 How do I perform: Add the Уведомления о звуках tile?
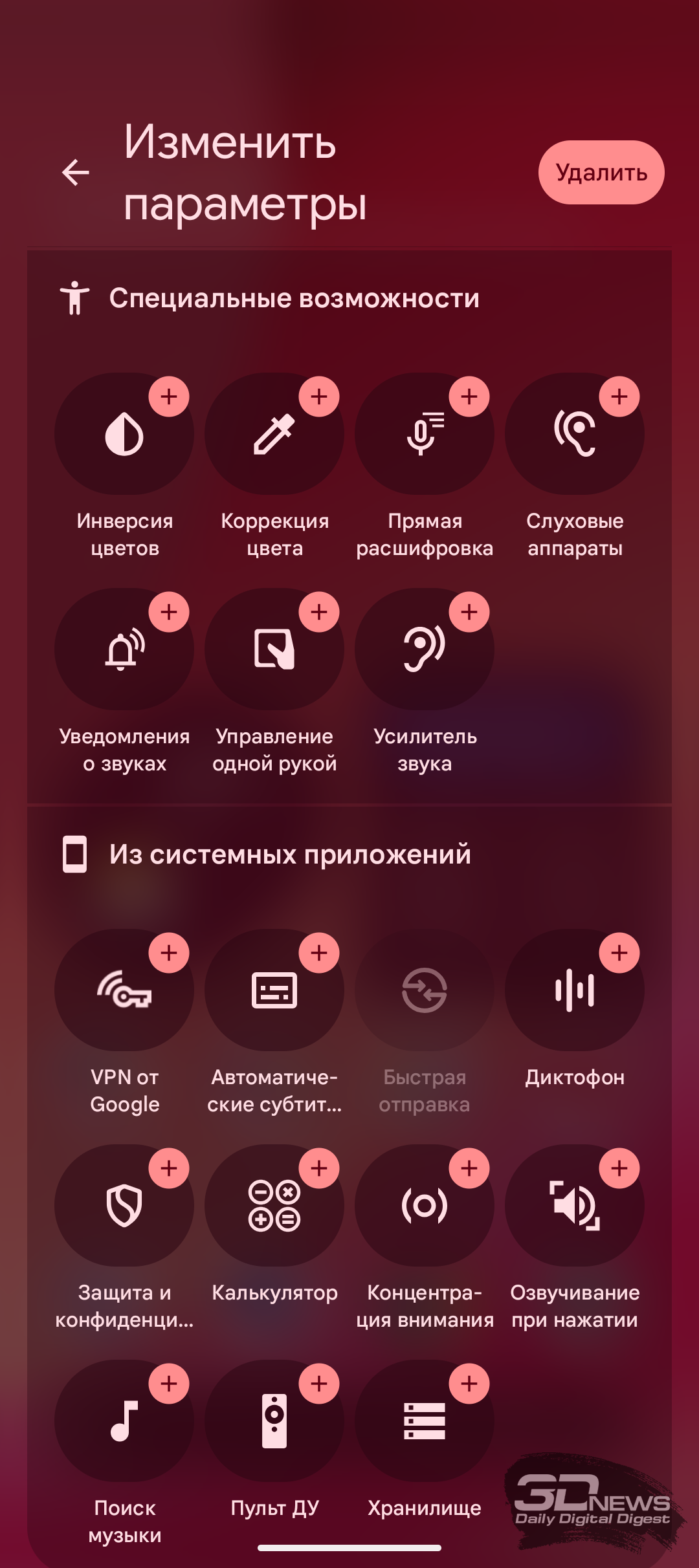point(169,612)
